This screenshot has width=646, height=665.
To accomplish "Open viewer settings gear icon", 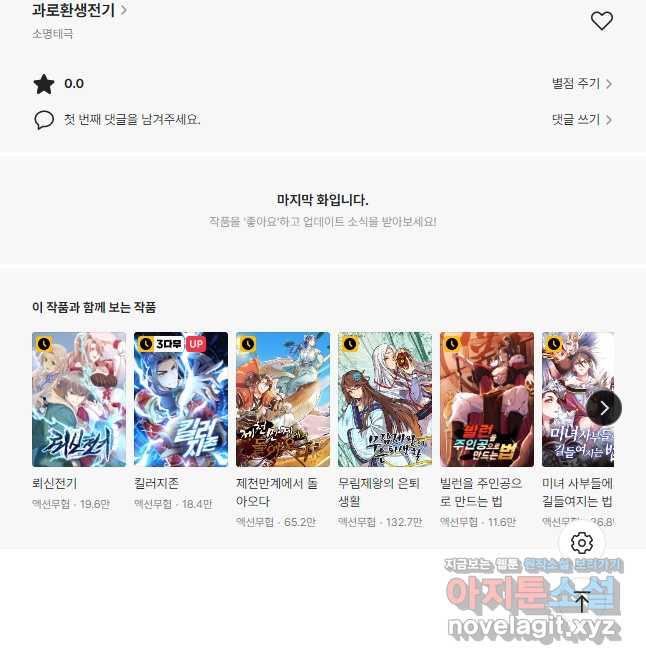I will (582, 543).
